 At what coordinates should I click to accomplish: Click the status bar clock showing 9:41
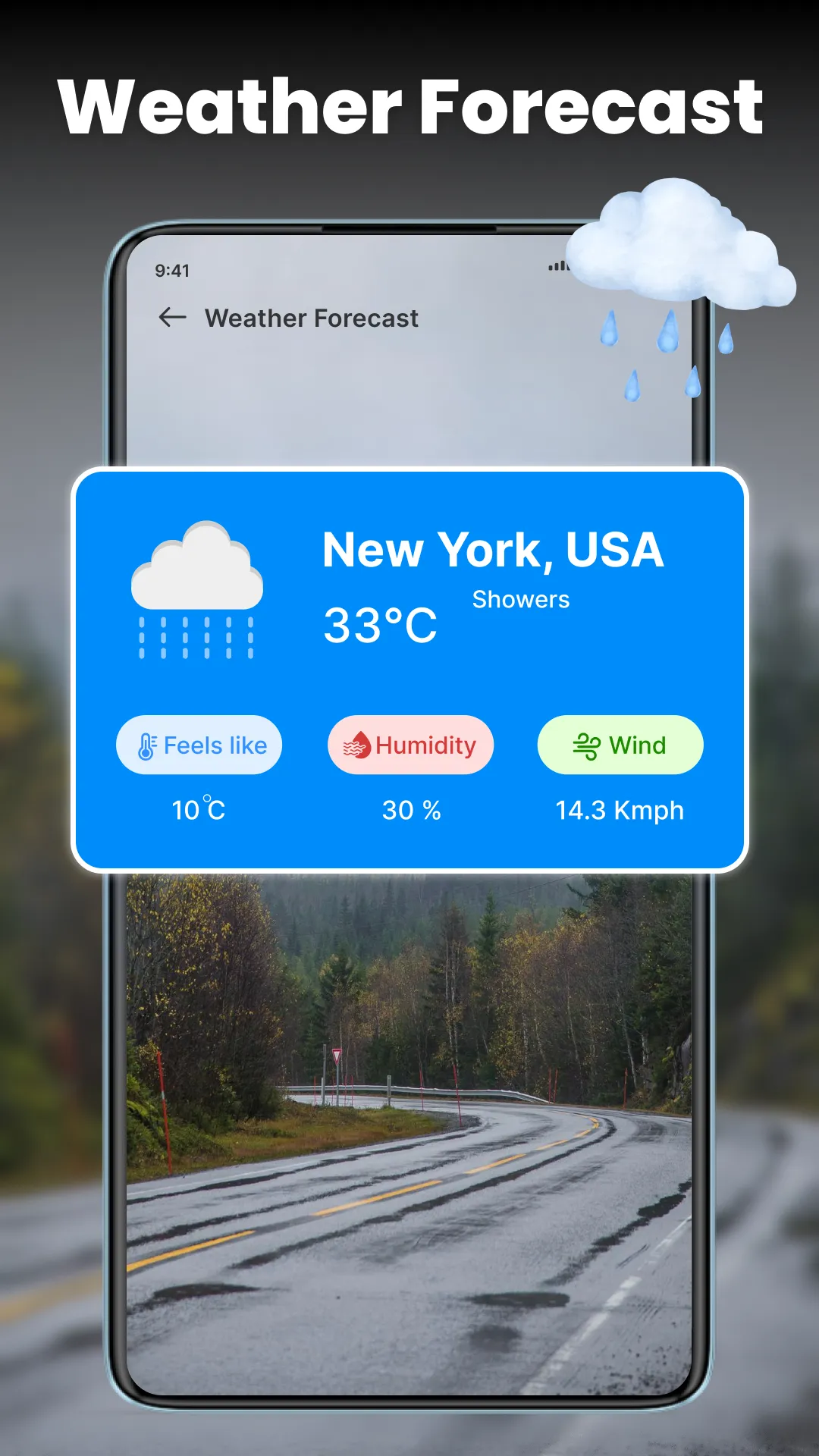pos(171,269)
